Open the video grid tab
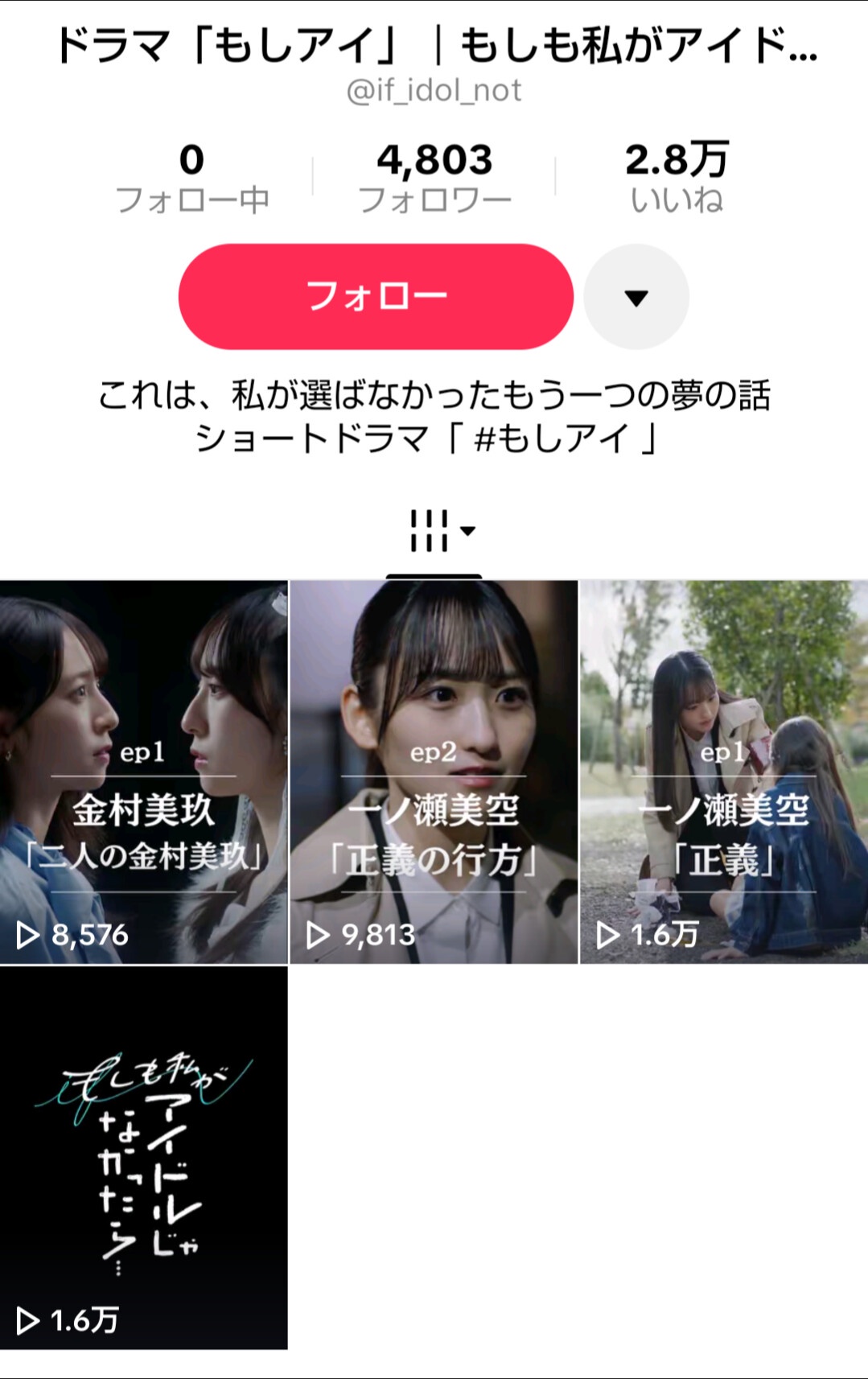Image resolution: width=868 pixels, height=1379 pixels. click(x=434, y=532)
